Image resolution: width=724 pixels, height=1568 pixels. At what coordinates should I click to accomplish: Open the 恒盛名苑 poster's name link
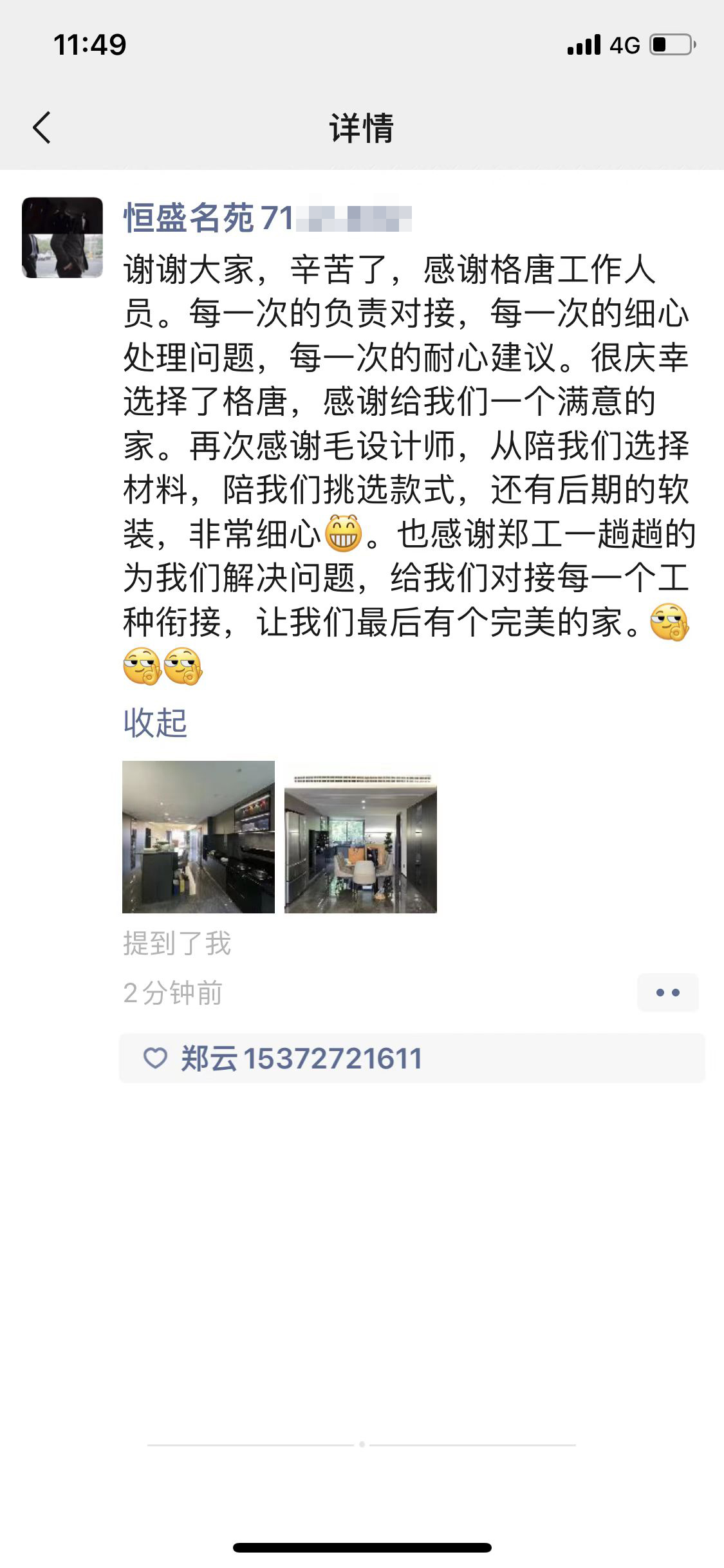click(x=267, y=218)
